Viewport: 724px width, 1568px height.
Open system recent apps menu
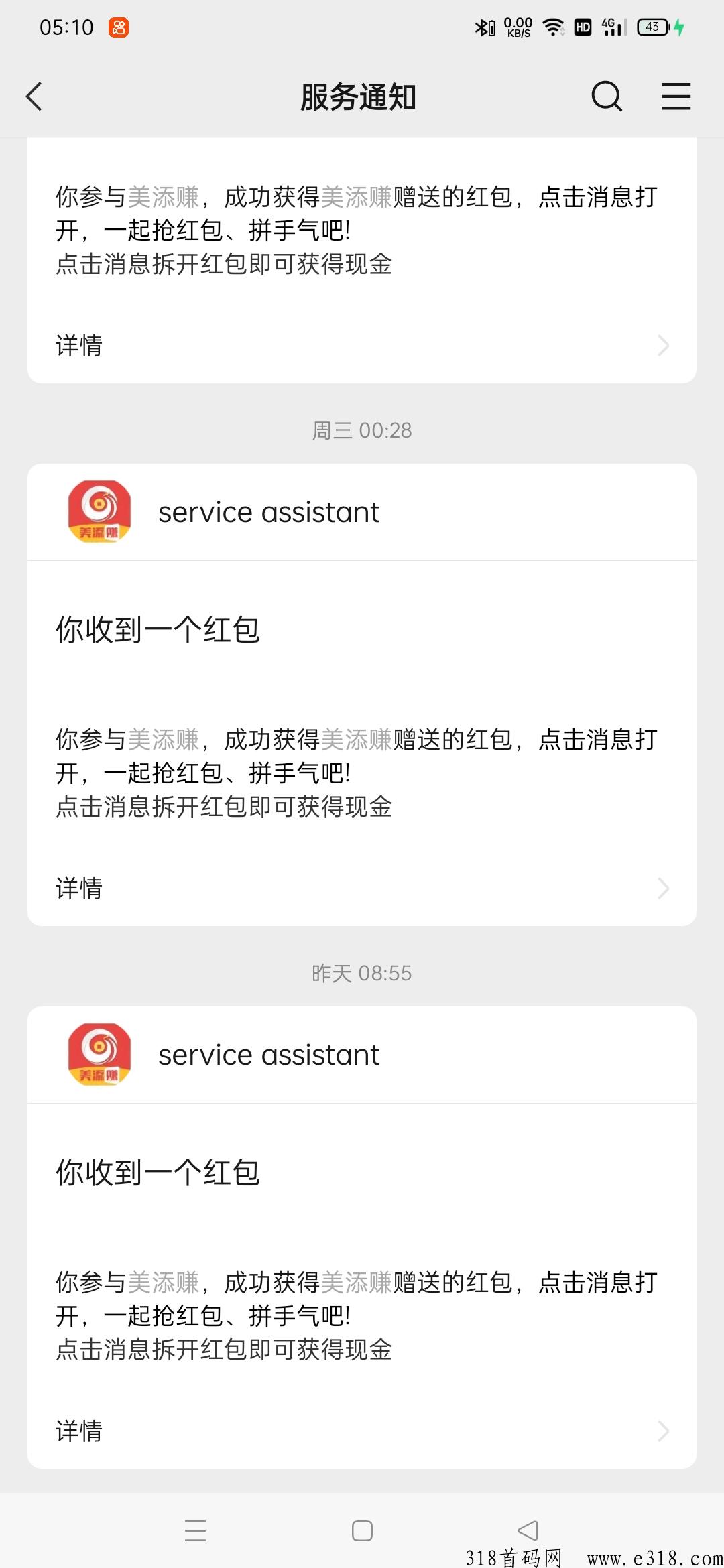pyautogui.click(x=195, y=1530)
